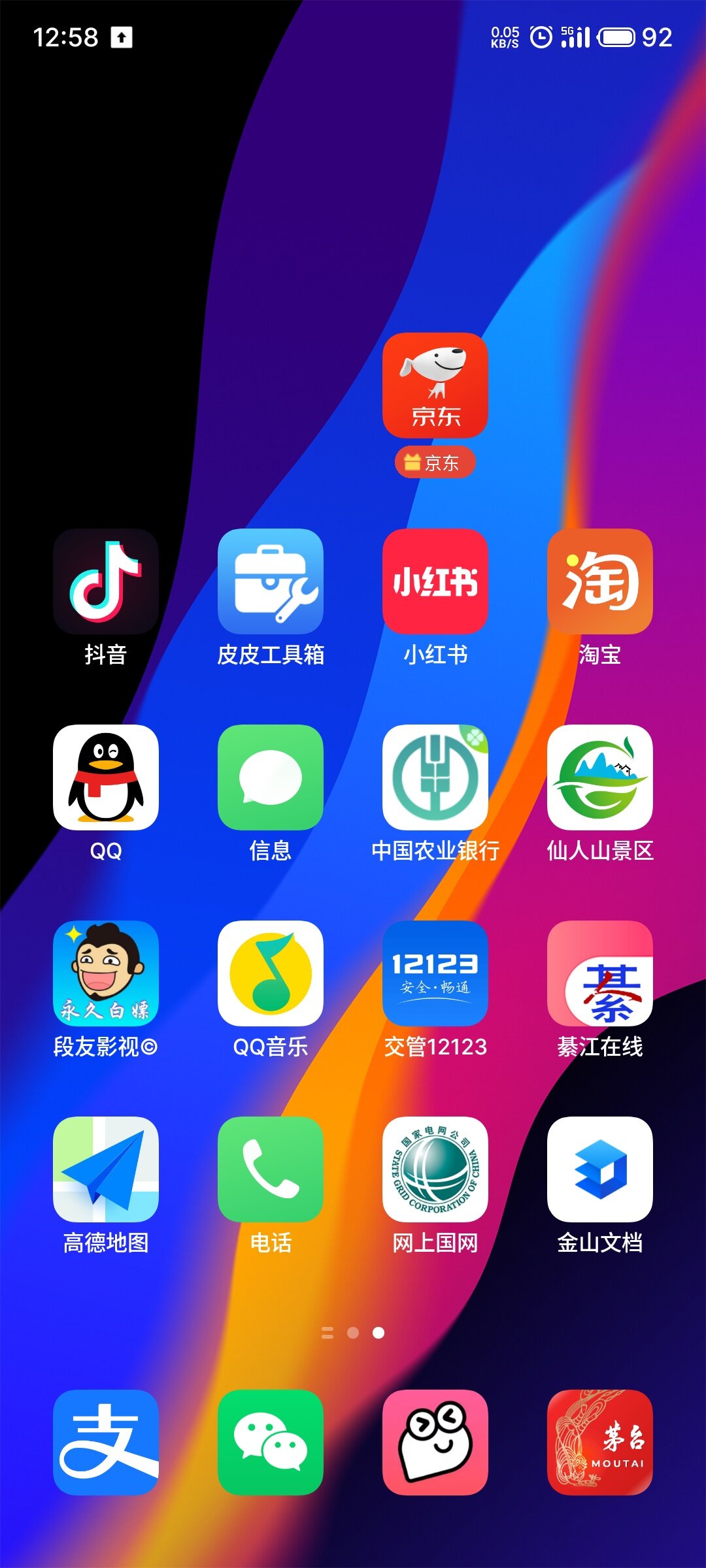706x1568 pixels.
Task: Launch 中国农业银行 banking app
Action: click(x=435, y=777)
